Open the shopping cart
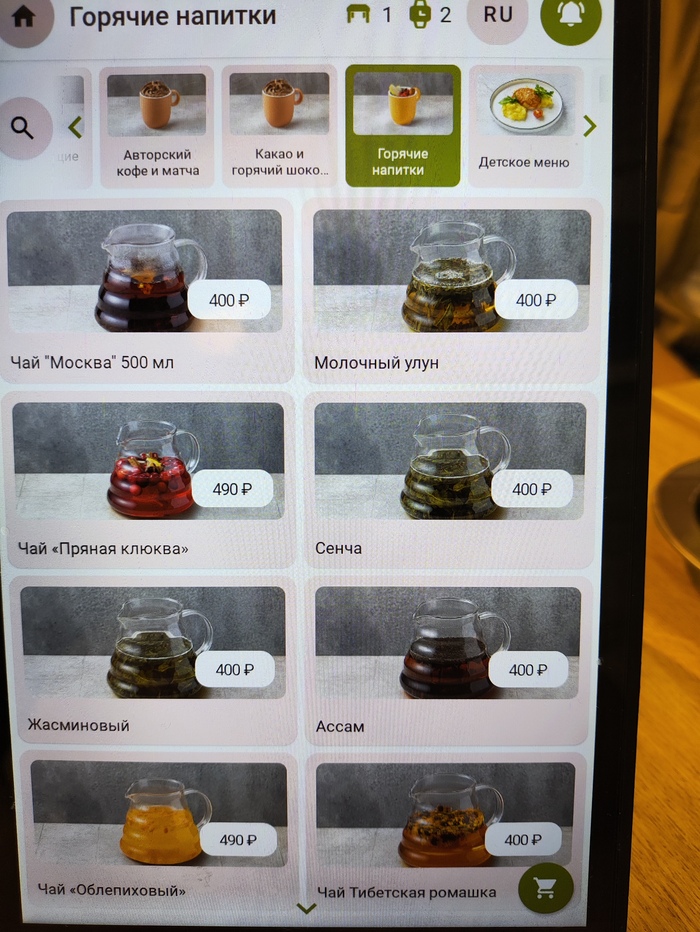 pos(546,888)
